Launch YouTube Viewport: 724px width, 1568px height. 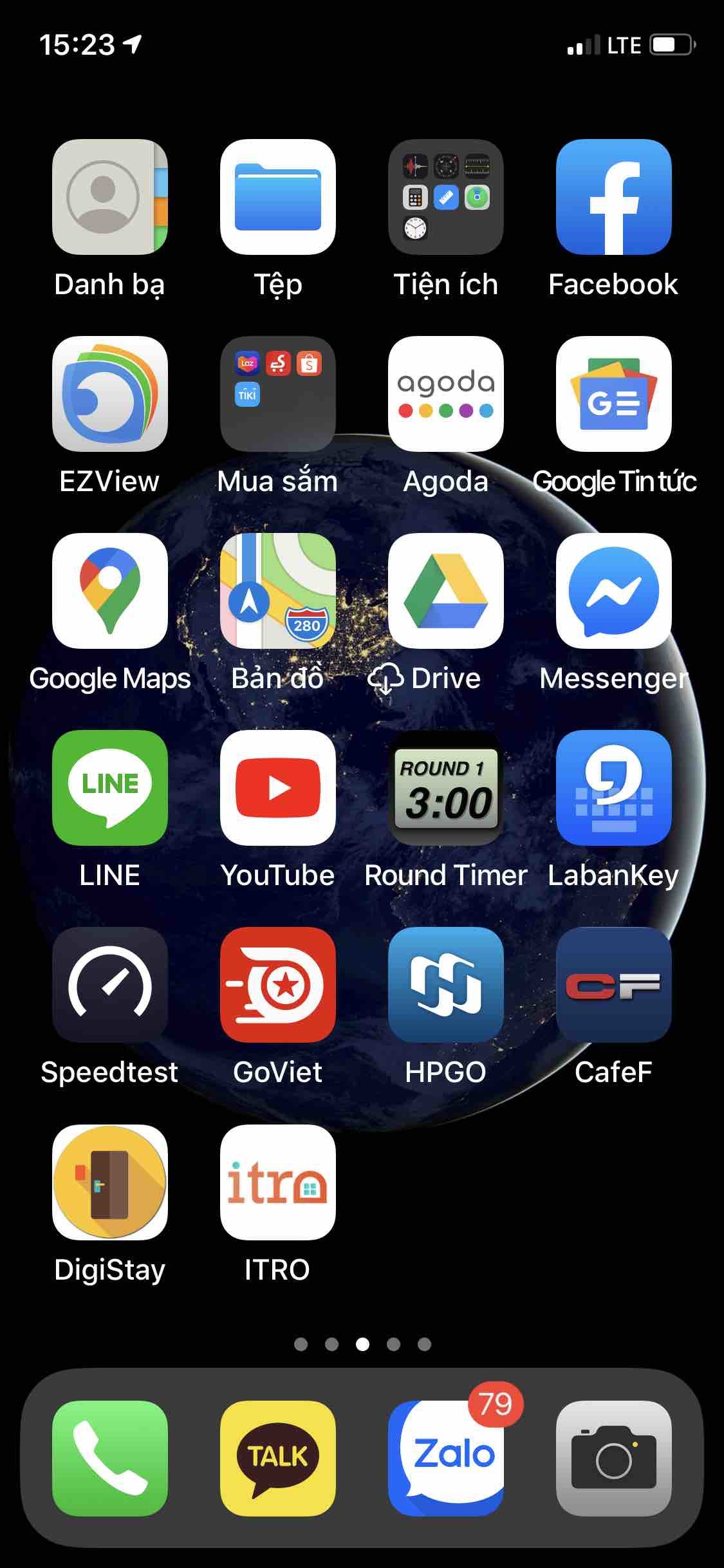tap(278, 788)
